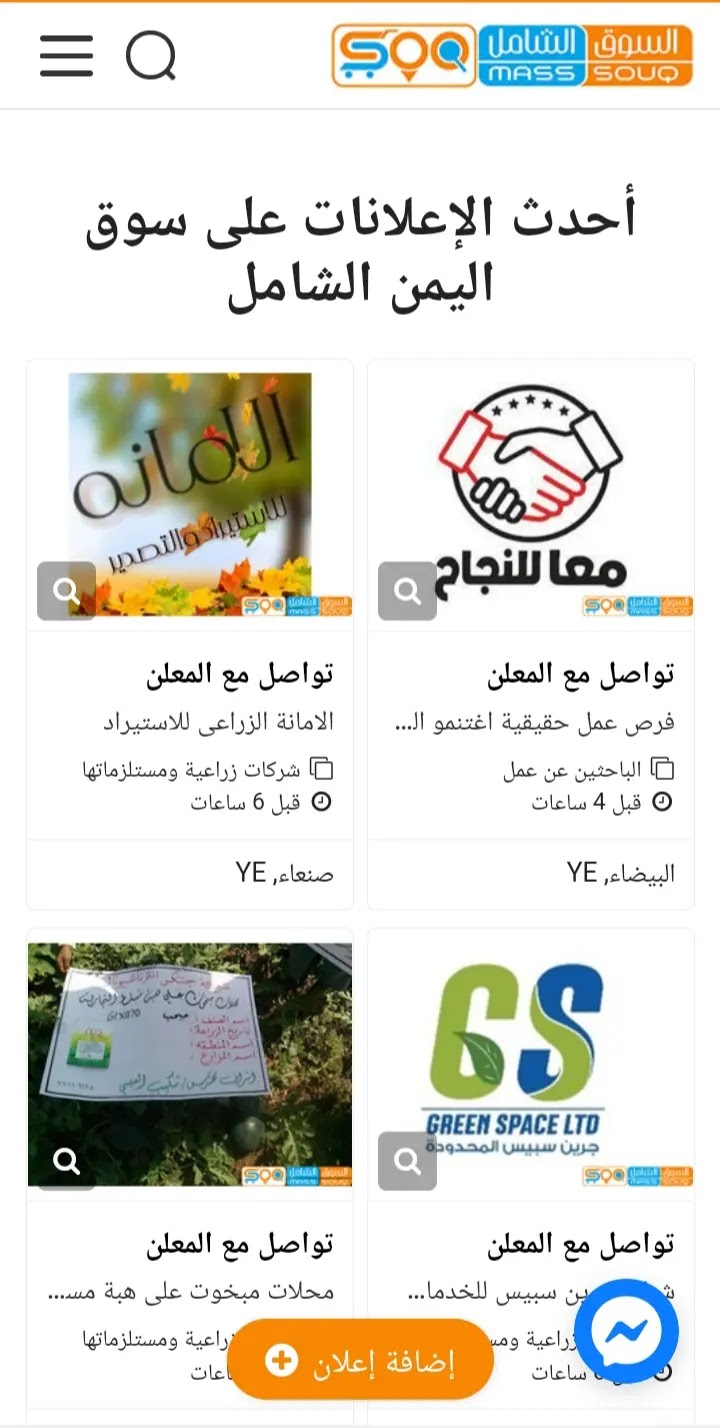Zoom the Green Space LTD image

(x=407, y=1161)
